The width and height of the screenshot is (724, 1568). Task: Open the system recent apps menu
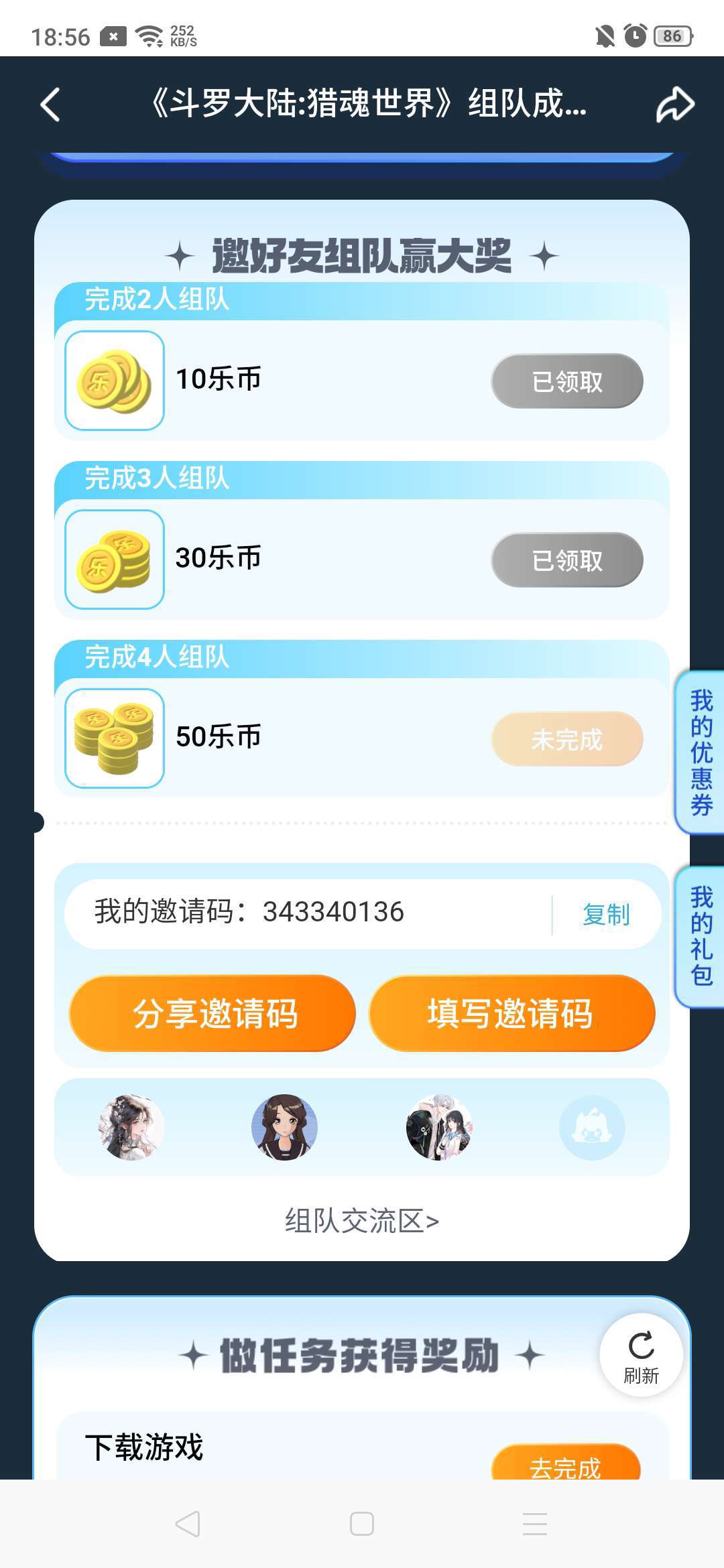(535, 1524)
